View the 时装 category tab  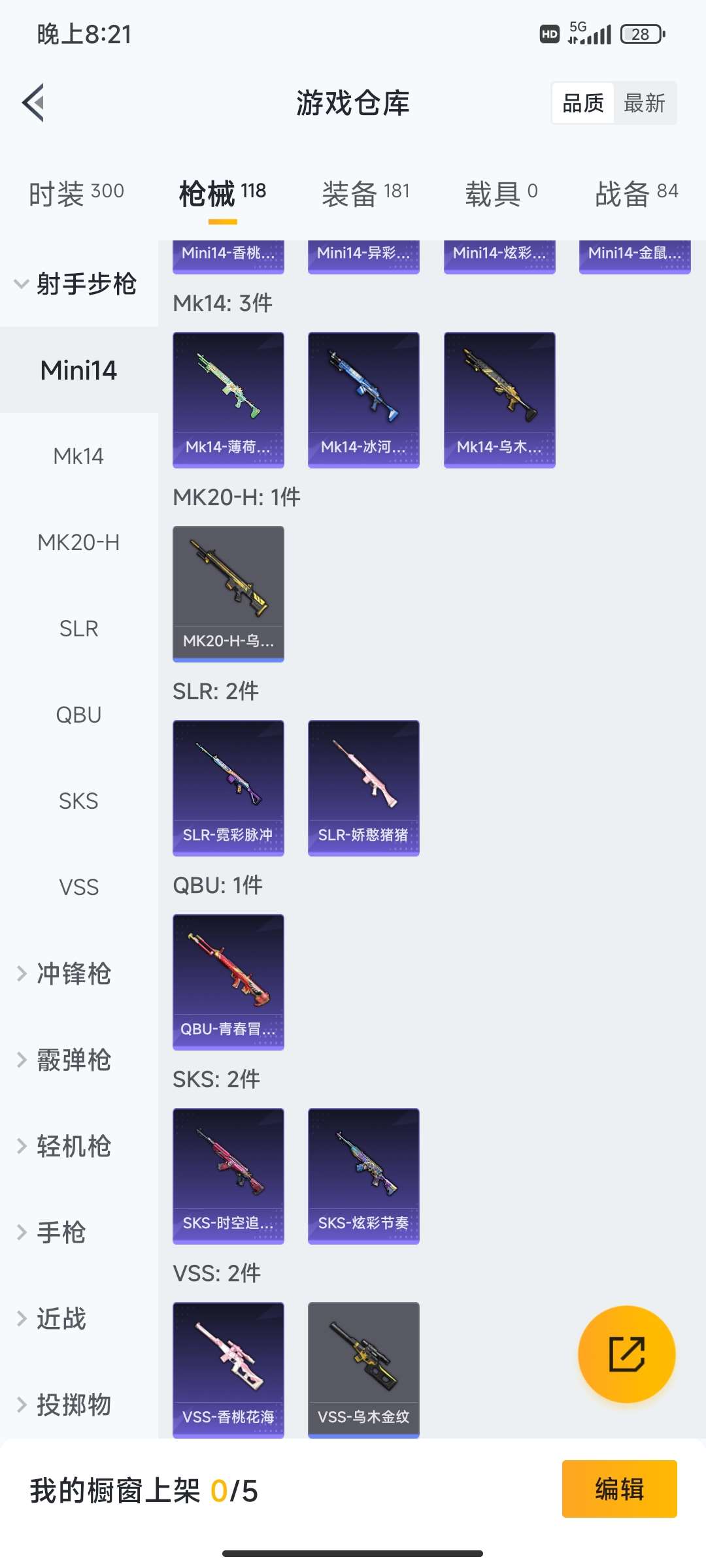(x=75, y=192)
